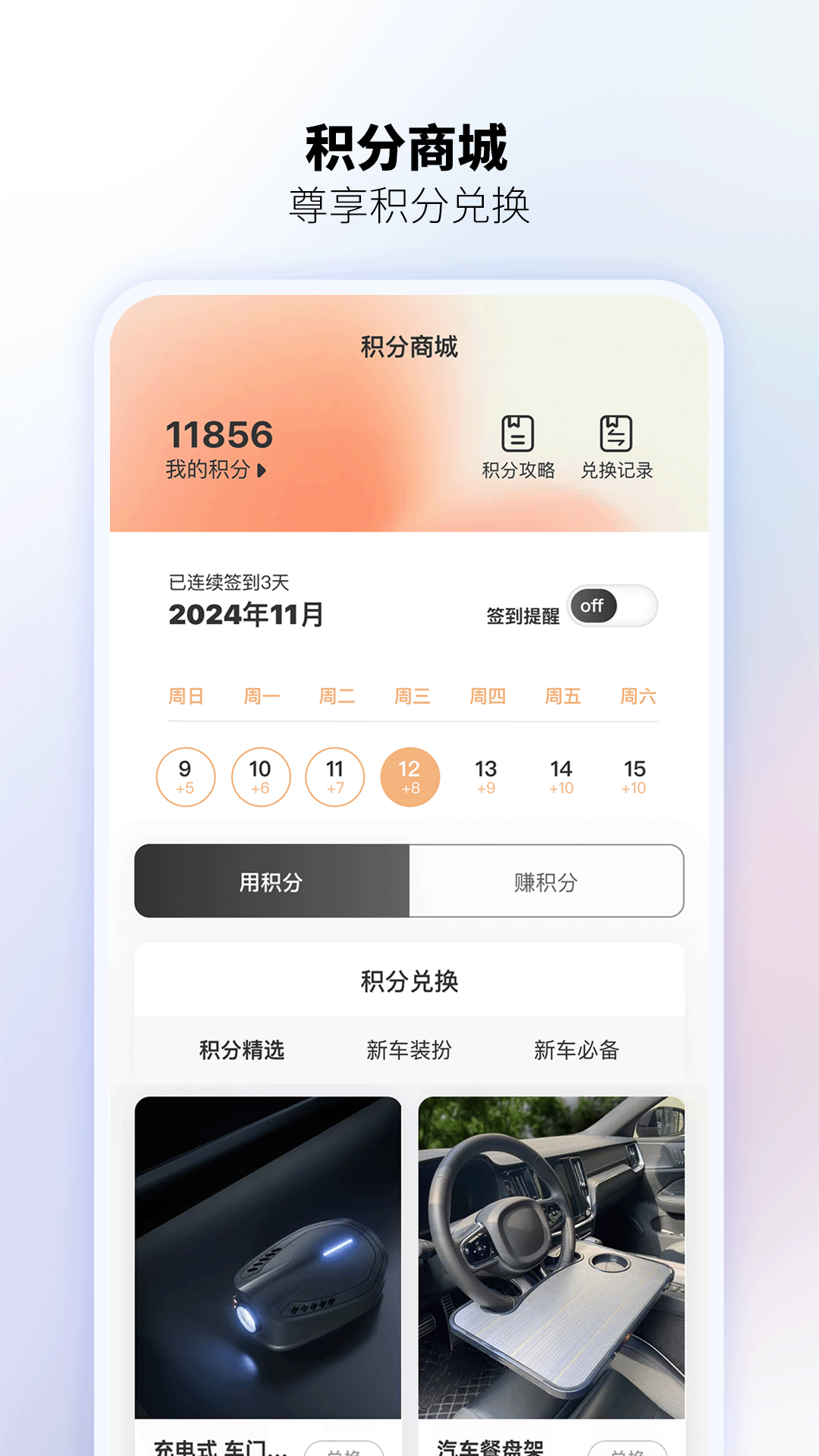
Task: Select the 新车必备 category tab
Action: coord(576,1050)
